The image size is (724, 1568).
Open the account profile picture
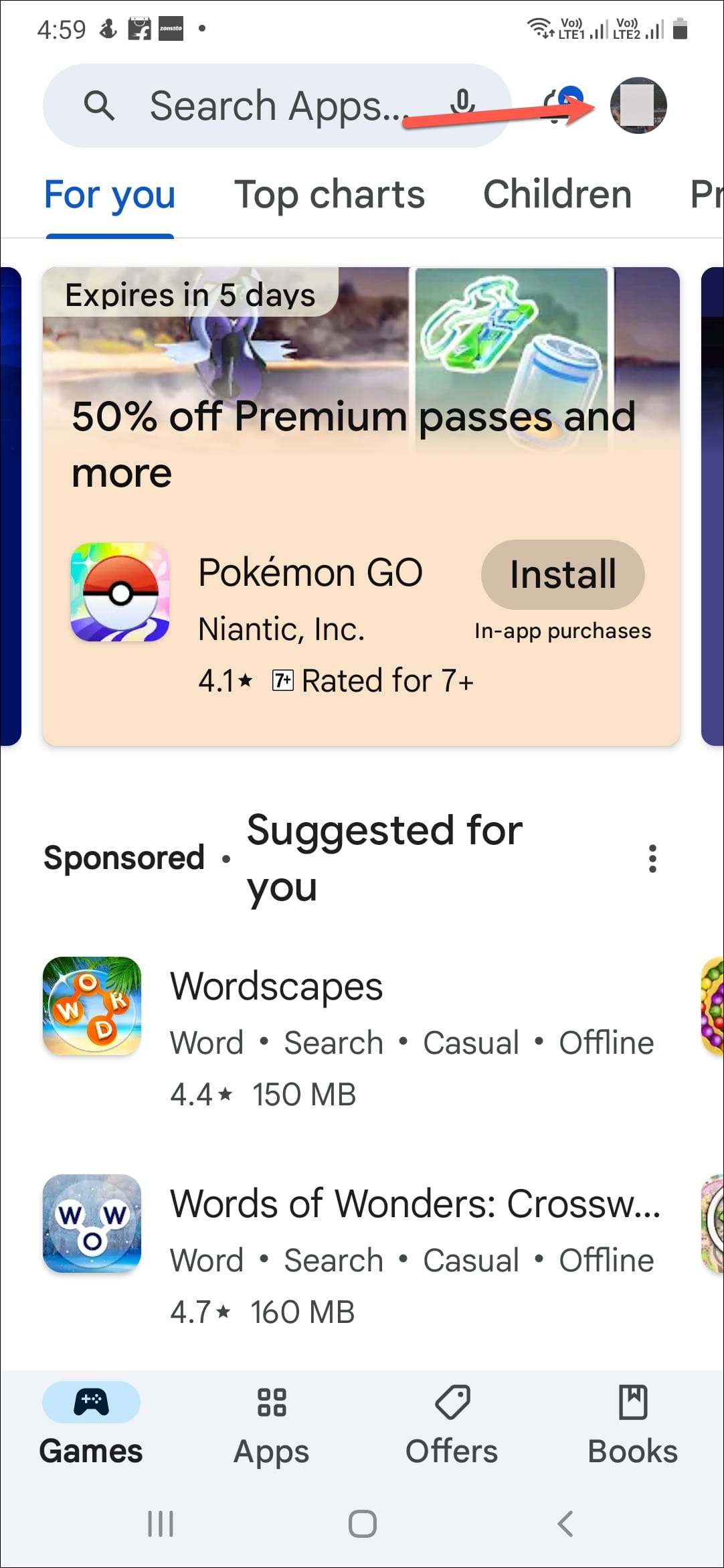[x=638, y=106]
